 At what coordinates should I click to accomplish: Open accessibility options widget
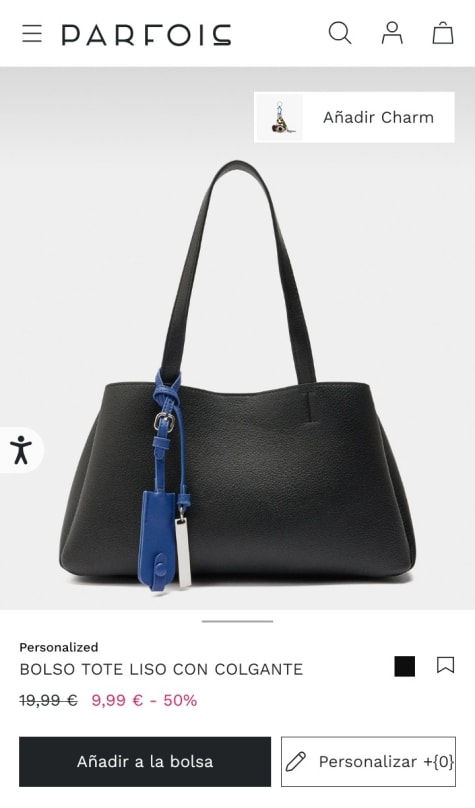(x=21, y=450)
